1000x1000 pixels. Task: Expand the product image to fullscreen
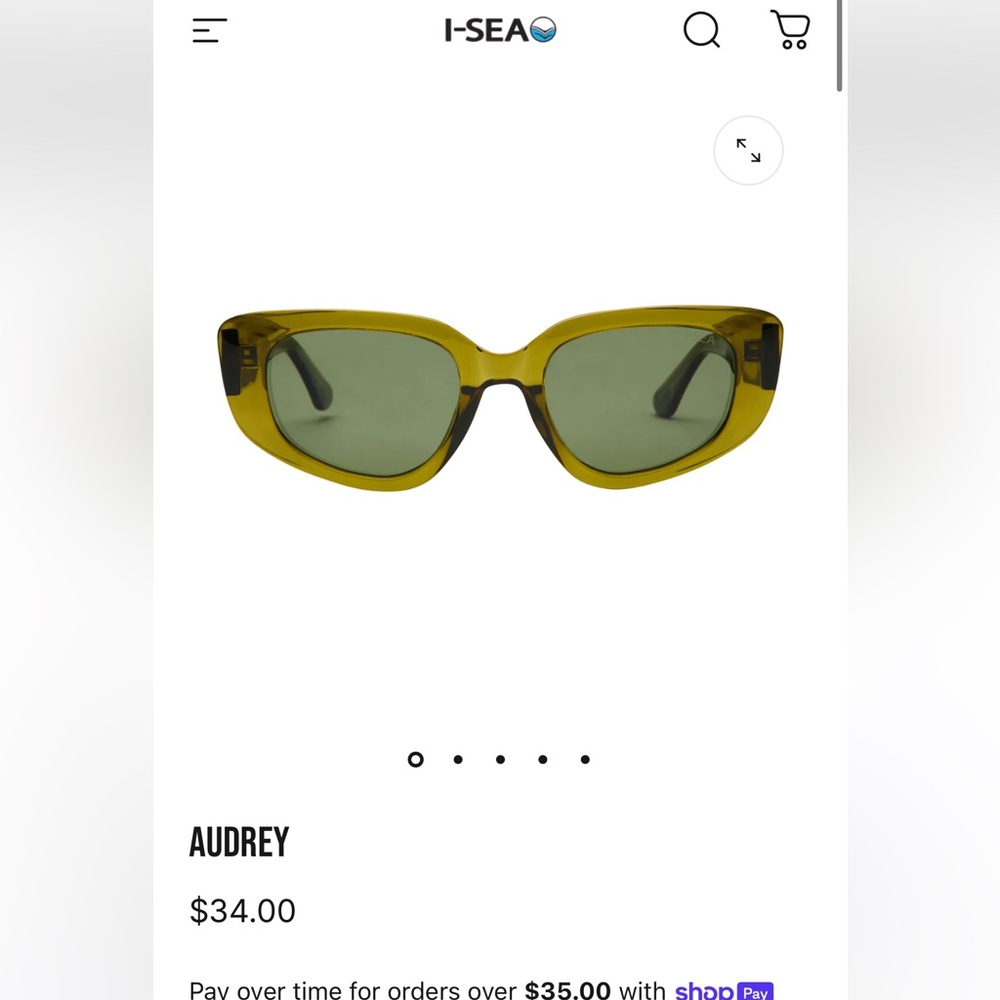tap(748, 151)
